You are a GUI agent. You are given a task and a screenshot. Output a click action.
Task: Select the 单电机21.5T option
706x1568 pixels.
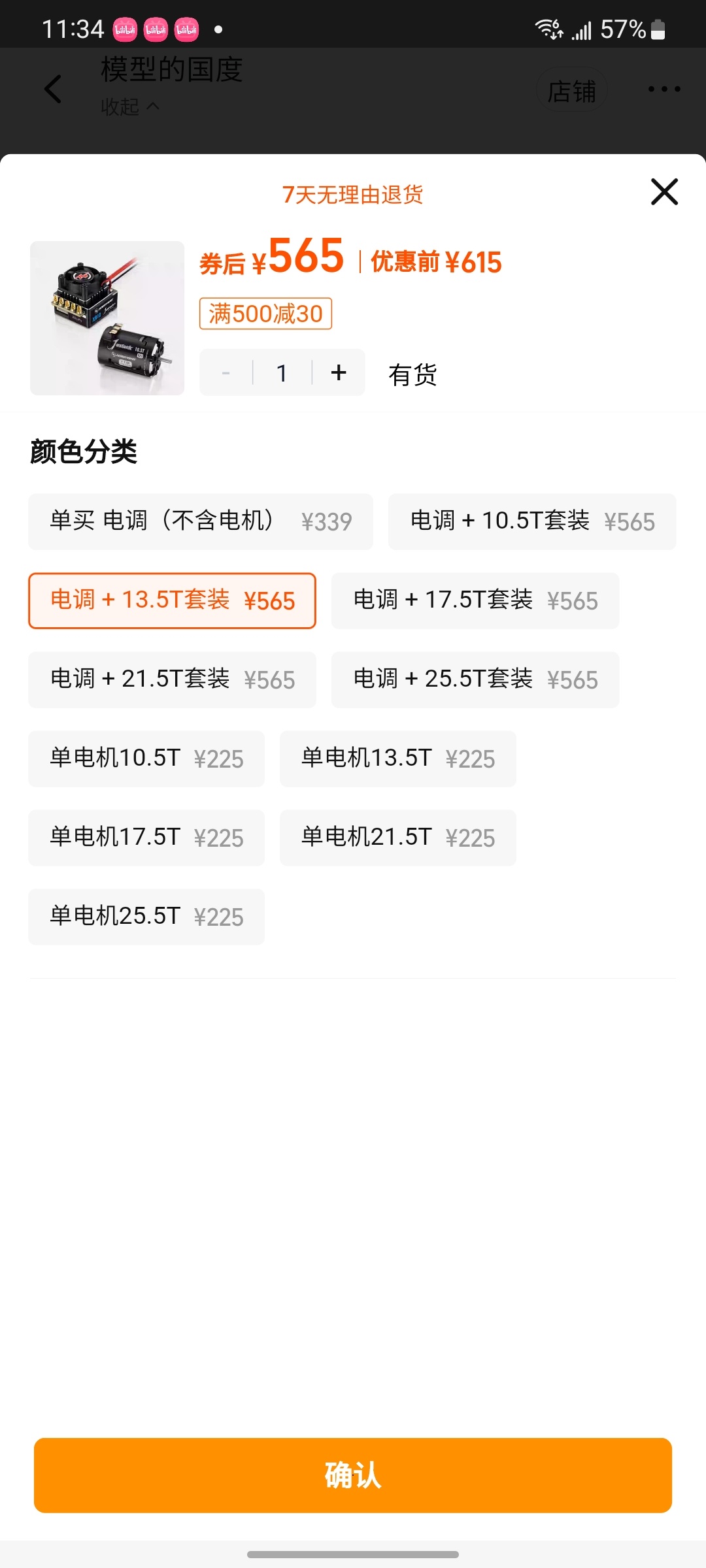click(397, 838)
